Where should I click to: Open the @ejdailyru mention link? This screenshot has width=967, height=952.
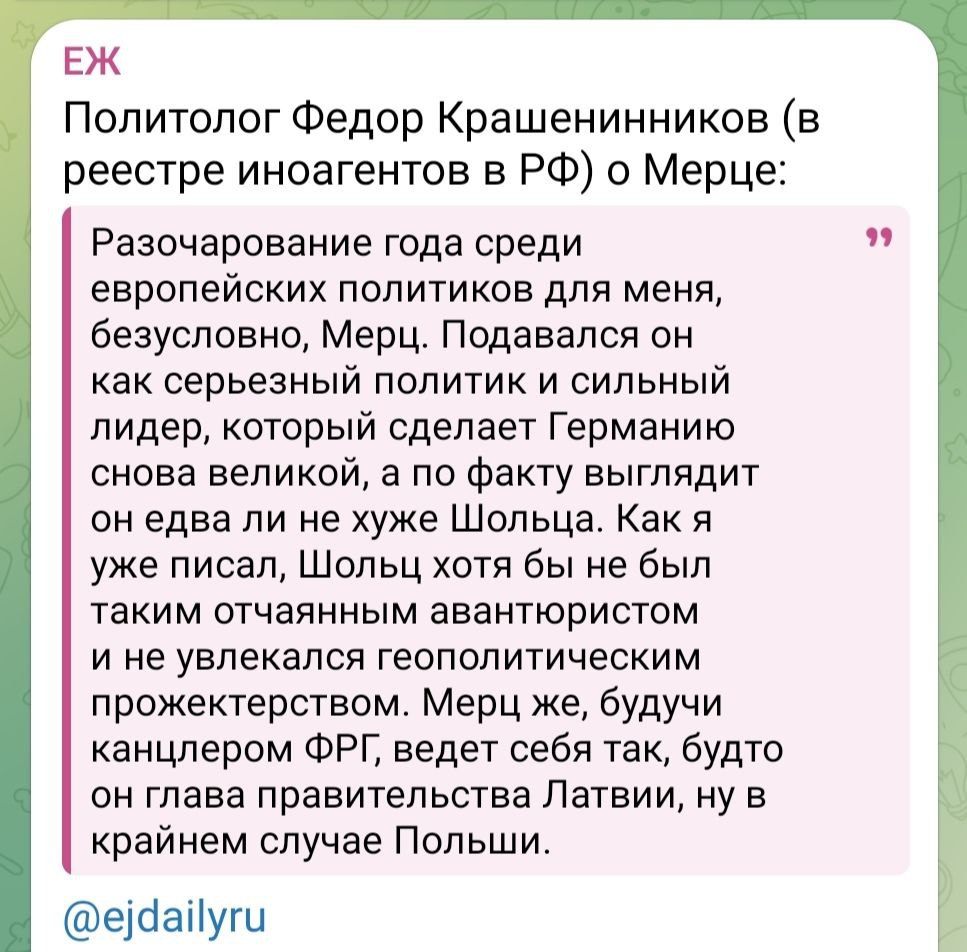tap(163, 916)
